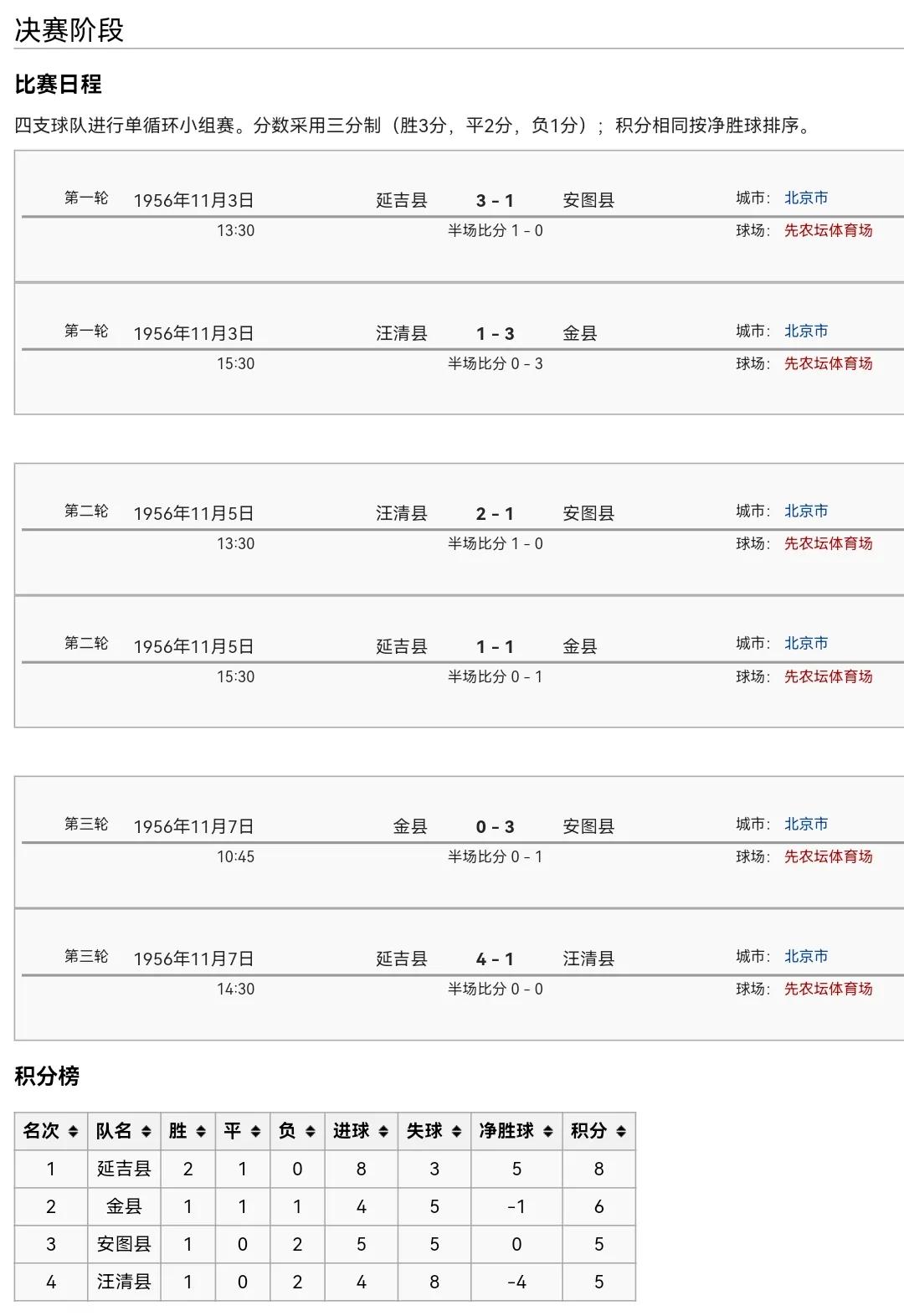The width and height of the screenshot is (904, 1316).
Task: Toggle ascending order on 进球 column
Action: coord(382,1129)
